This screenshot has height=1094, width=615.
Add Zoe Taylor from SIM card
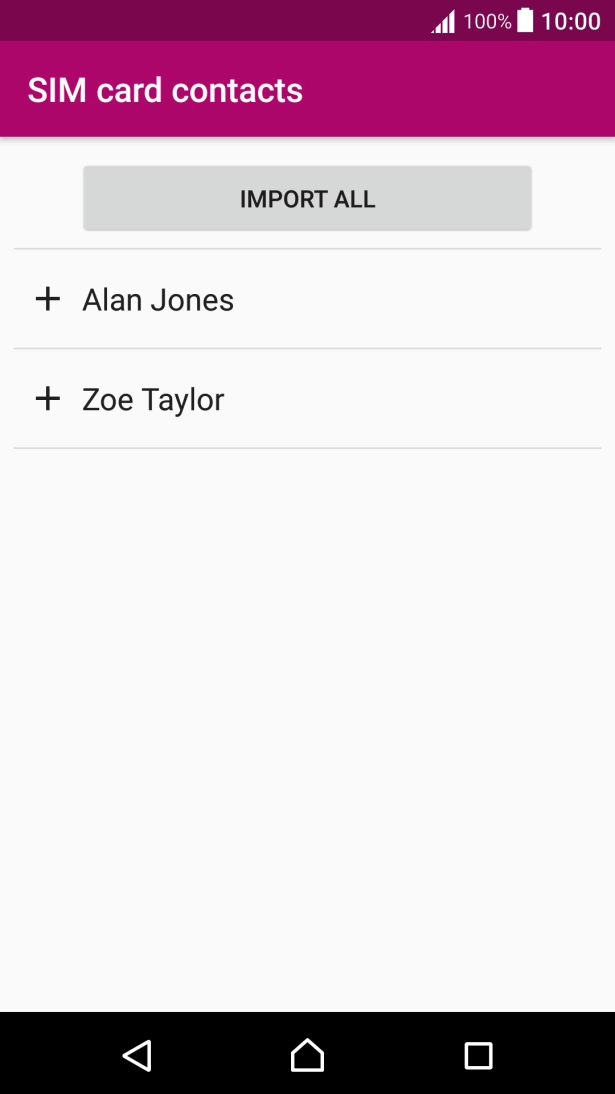click(48, 399)
